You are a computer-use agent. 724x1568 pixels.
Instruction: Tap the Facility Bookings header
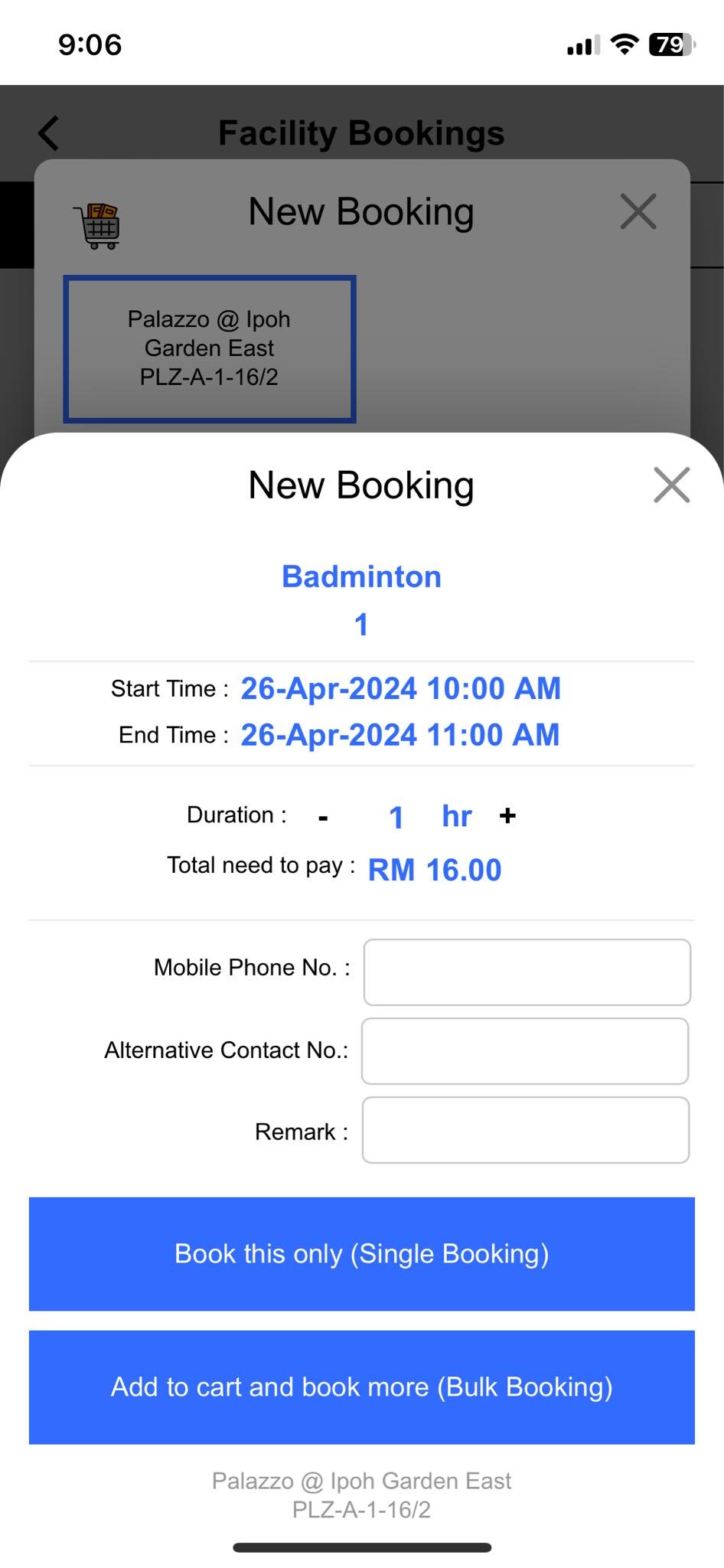click(x=361, y=132)
